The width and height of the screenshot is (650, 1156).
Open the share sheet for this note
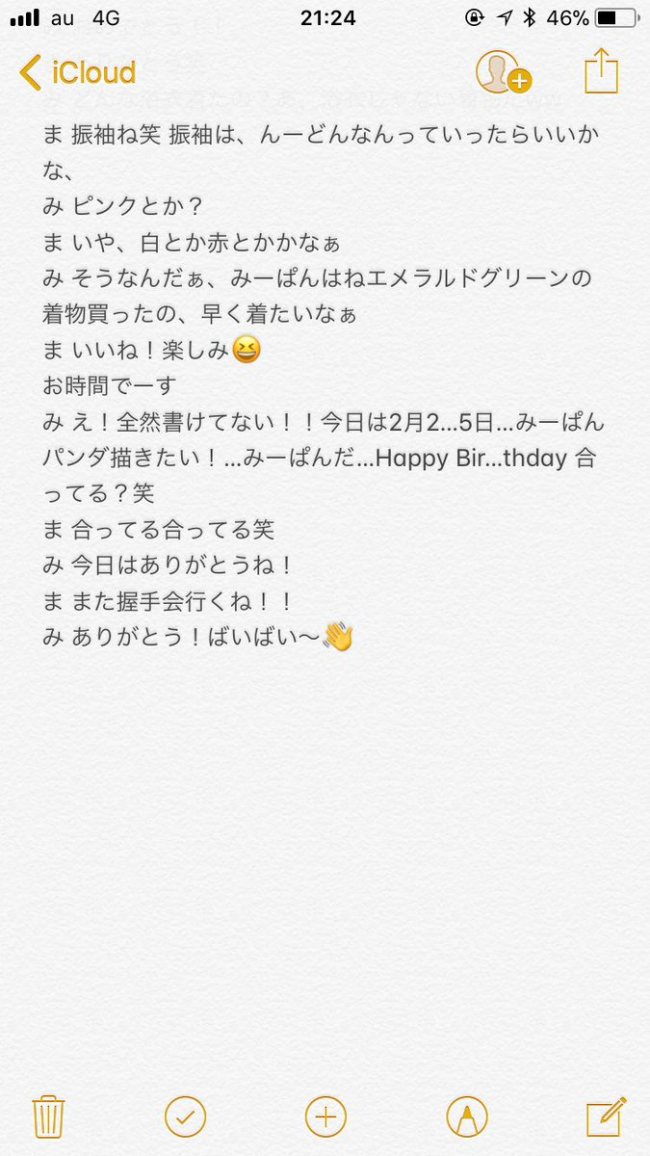(x=601, y=72)
